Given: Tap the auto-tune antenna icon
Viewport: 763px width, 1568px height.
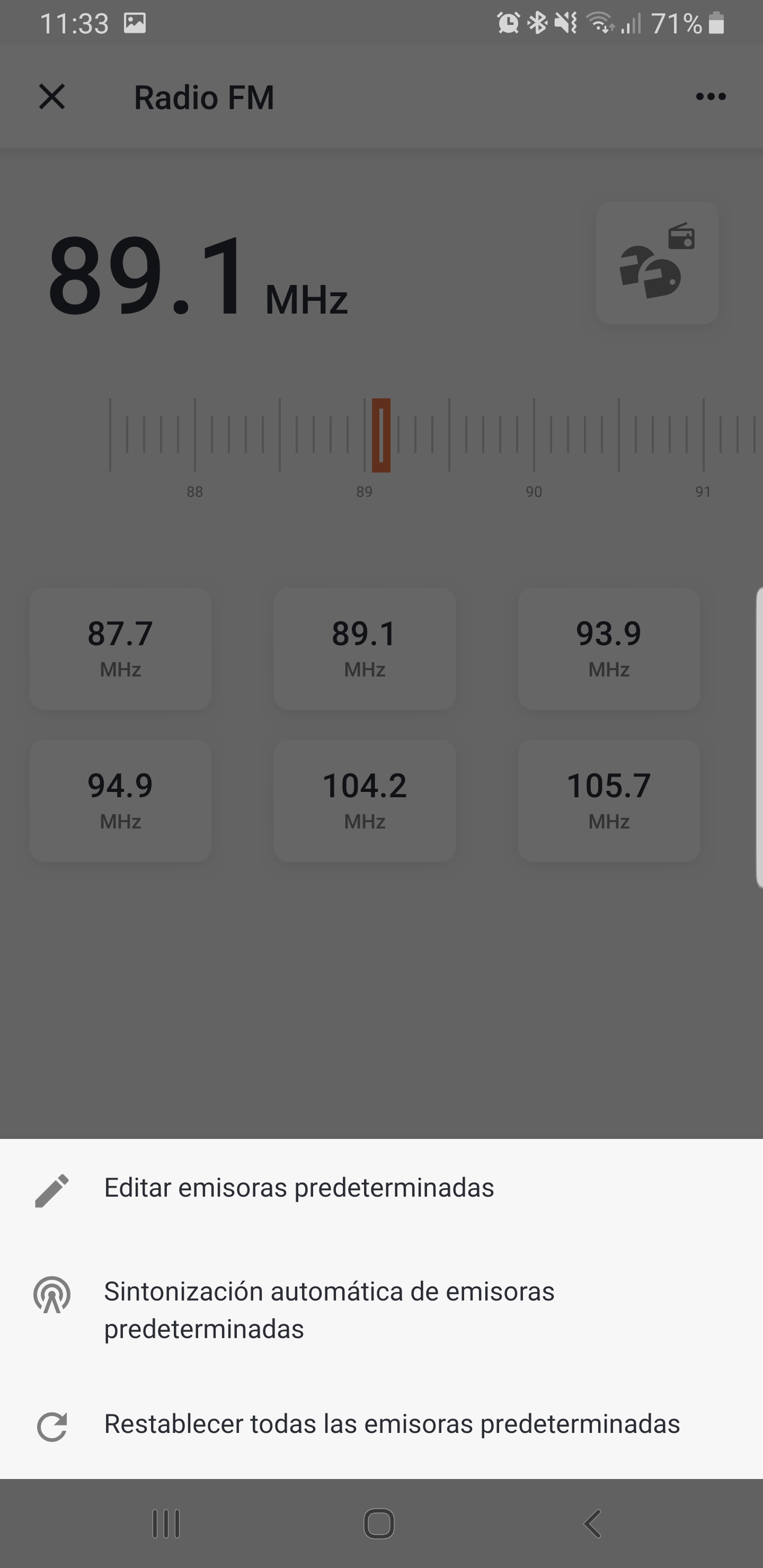Looking at the screenshot, I should pyautogui.click(x=54, y=1295).
